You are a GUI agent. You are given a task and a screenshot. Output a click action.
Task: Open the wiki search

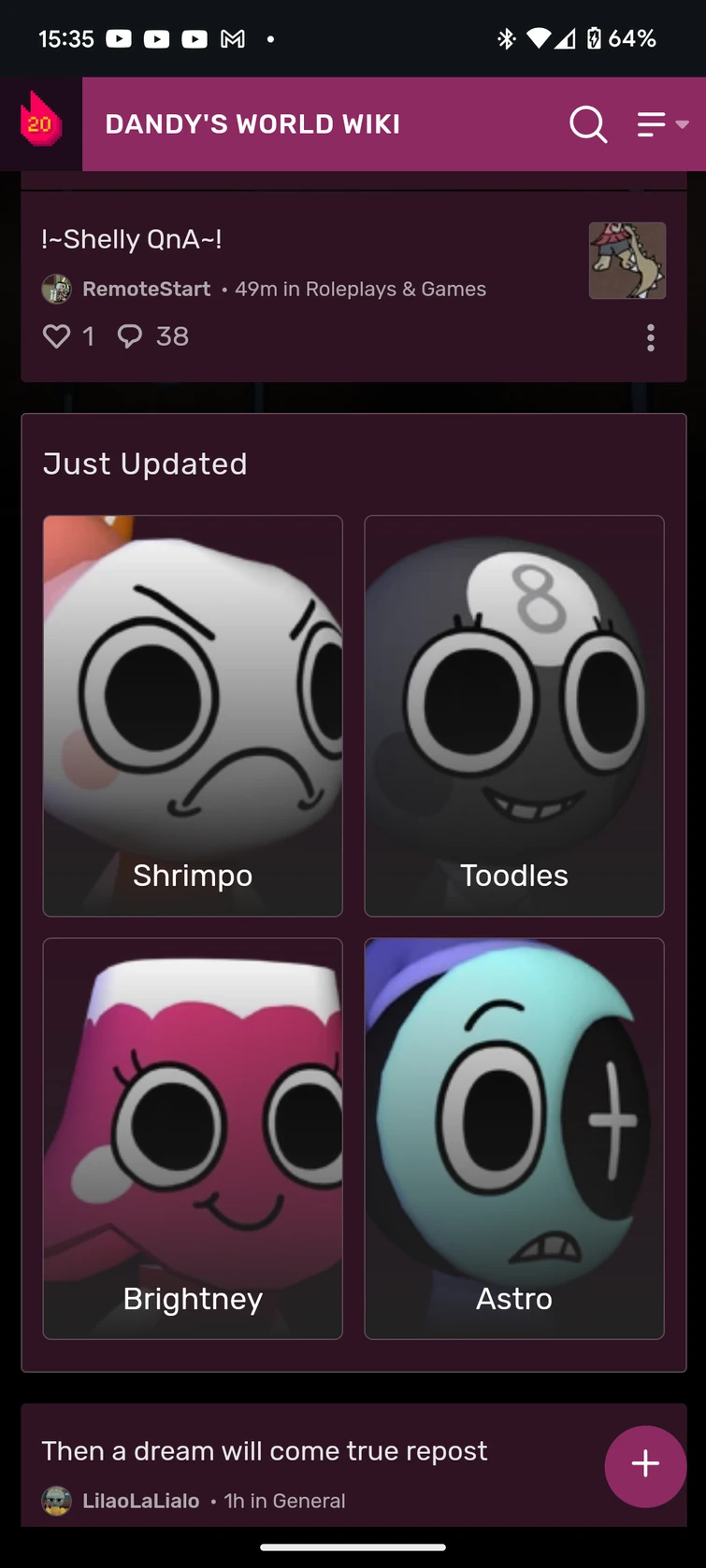point(588,123)
